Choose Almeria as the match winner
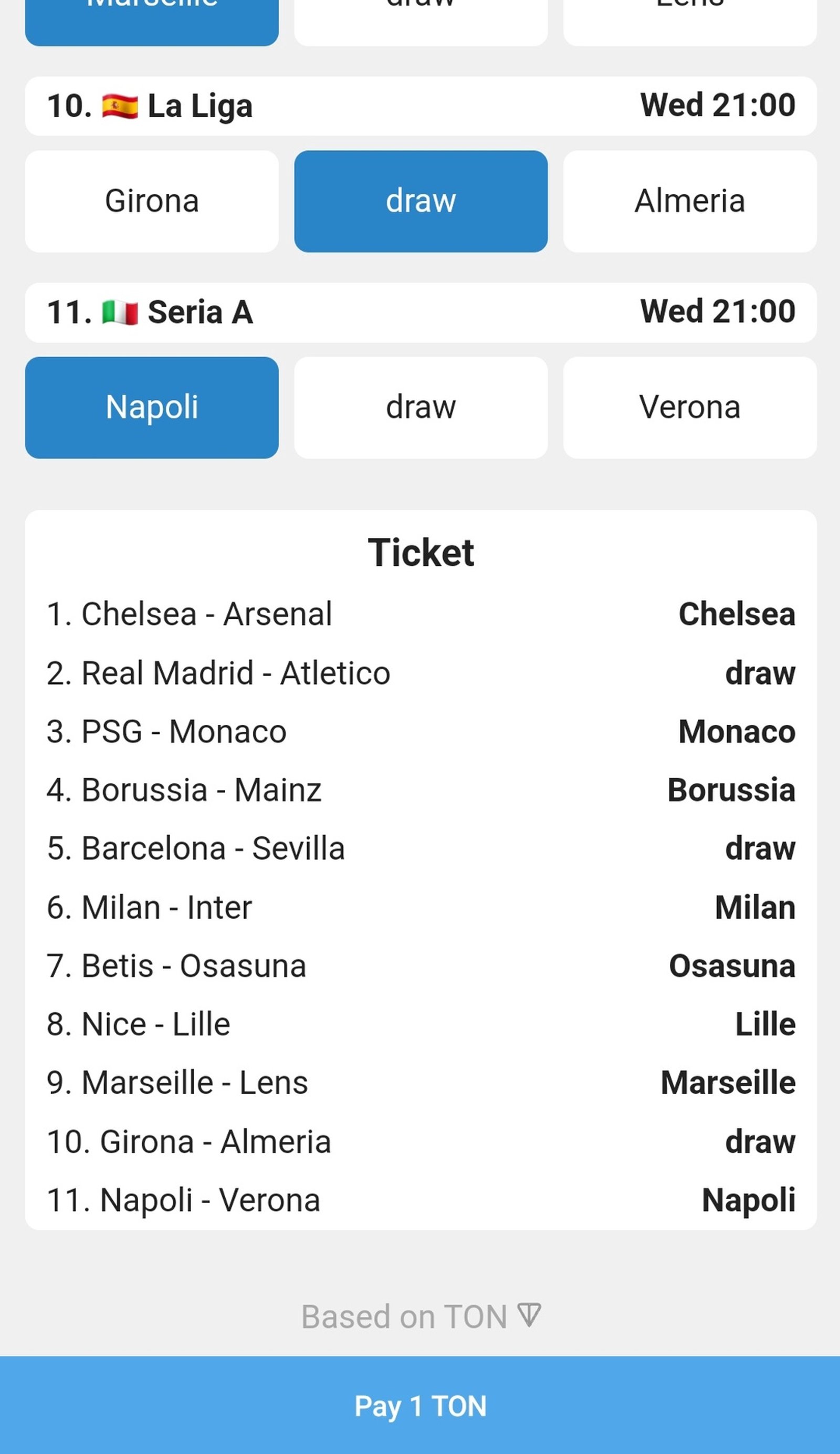 pyautogui.click(x=689, y=201)
